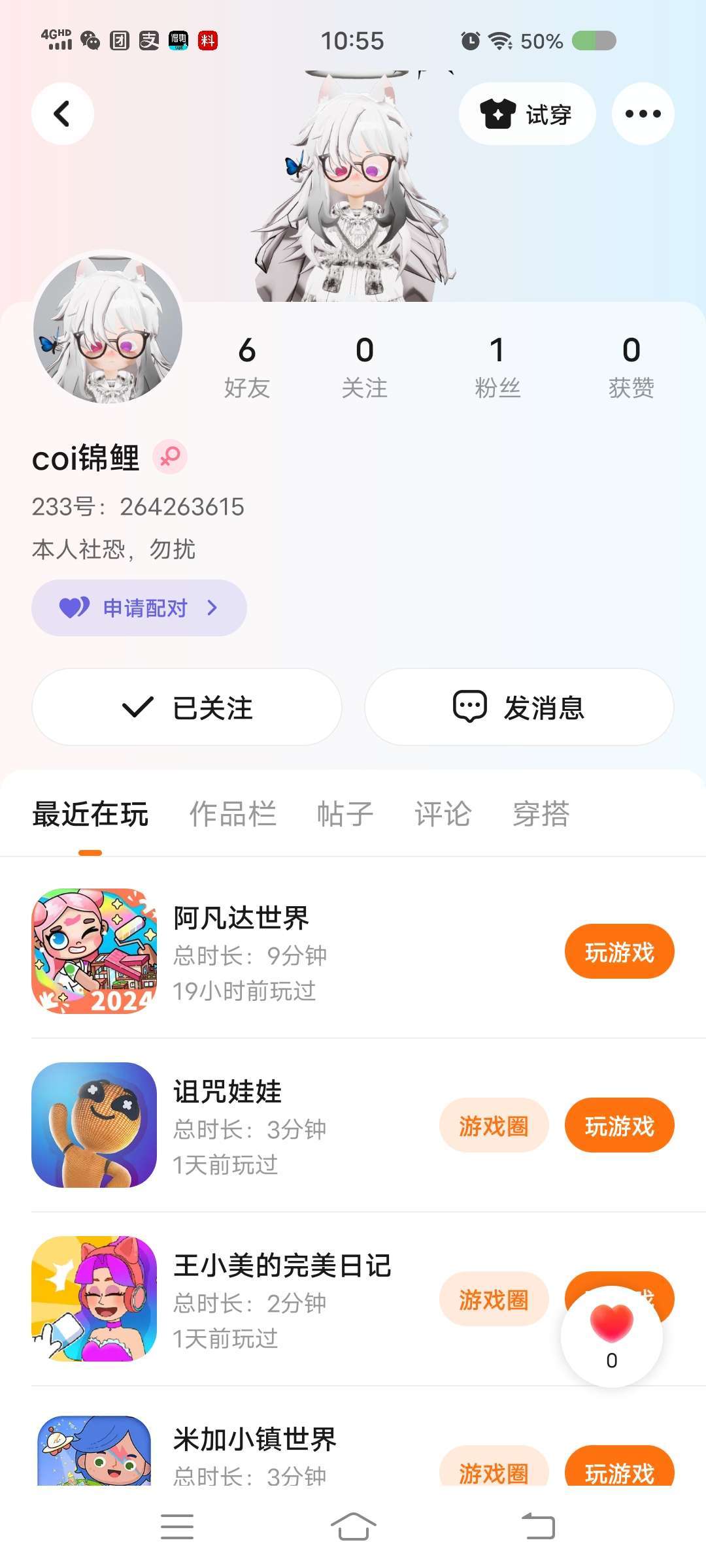Switch to the 帖子 tab
The image size is (706, 1568).
(x=345, y=815)
